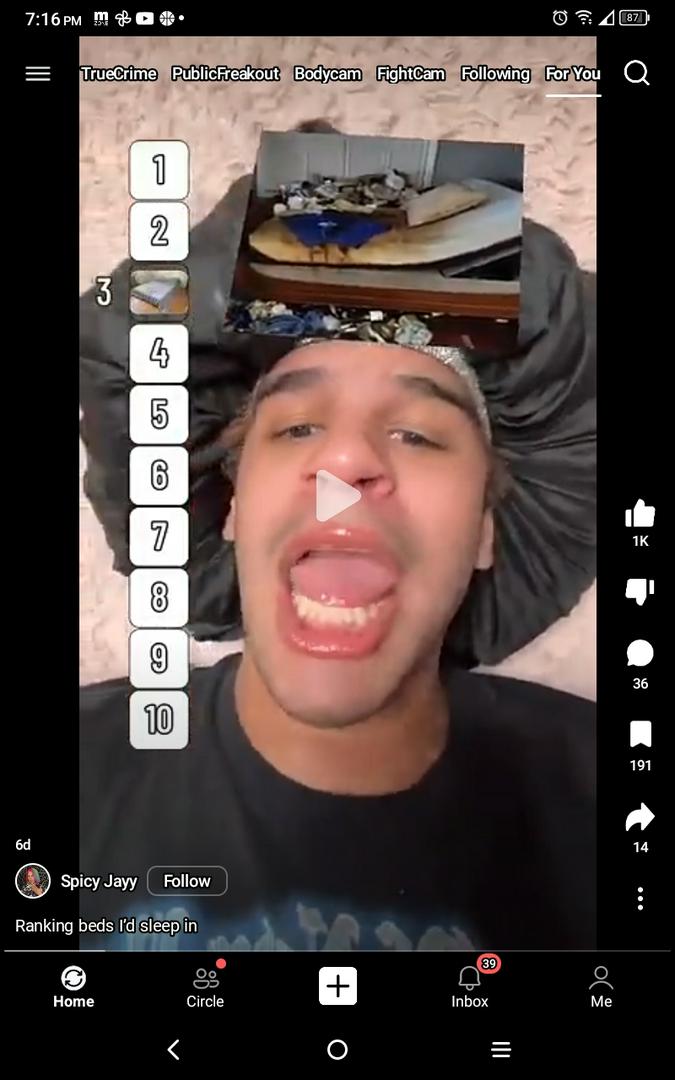
Task: Open the hamburger drawer menu
Action: click(38, 74)
